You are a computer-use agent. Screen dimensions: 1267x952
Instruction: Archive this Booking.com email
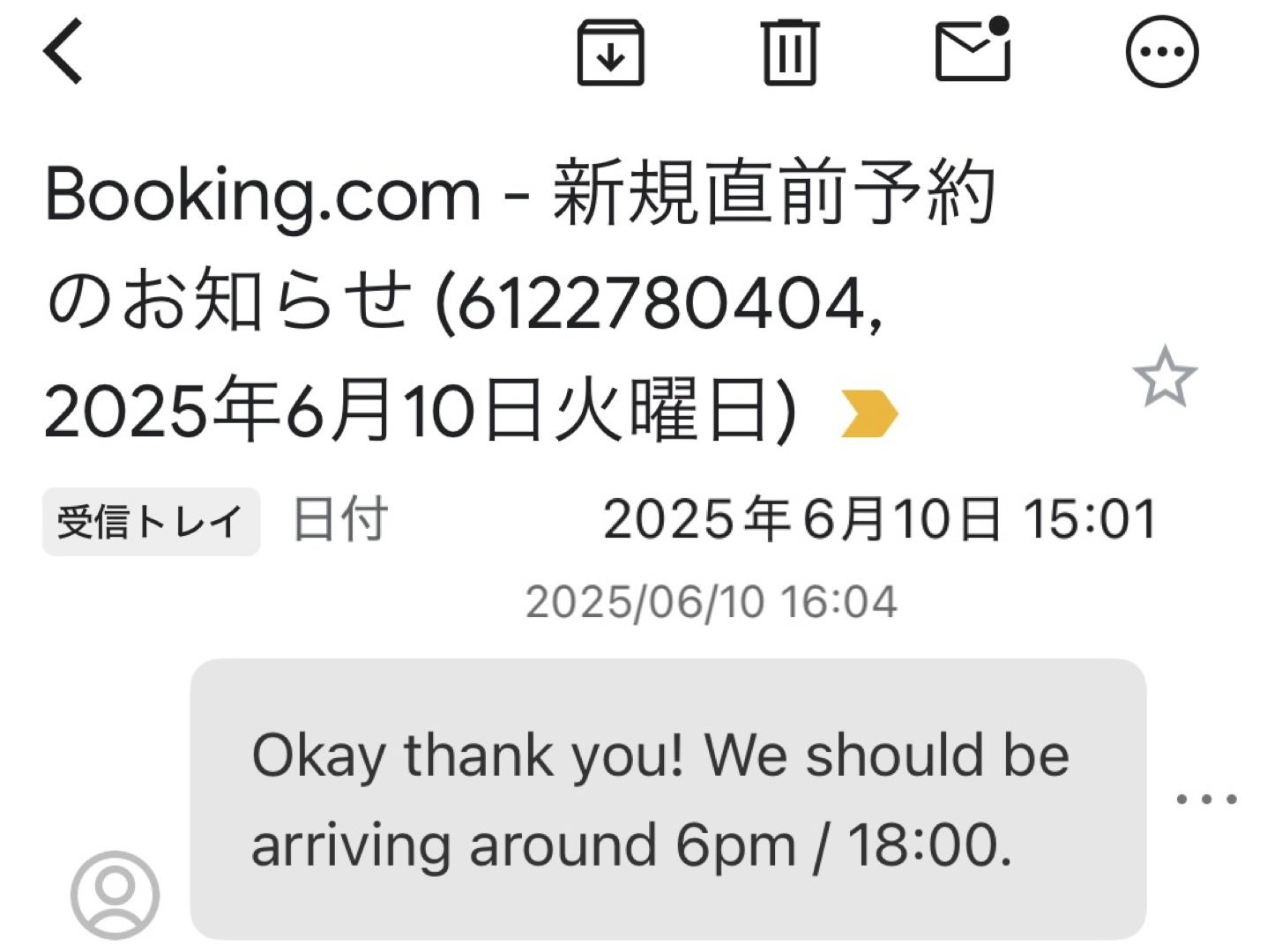click(610, 53)
